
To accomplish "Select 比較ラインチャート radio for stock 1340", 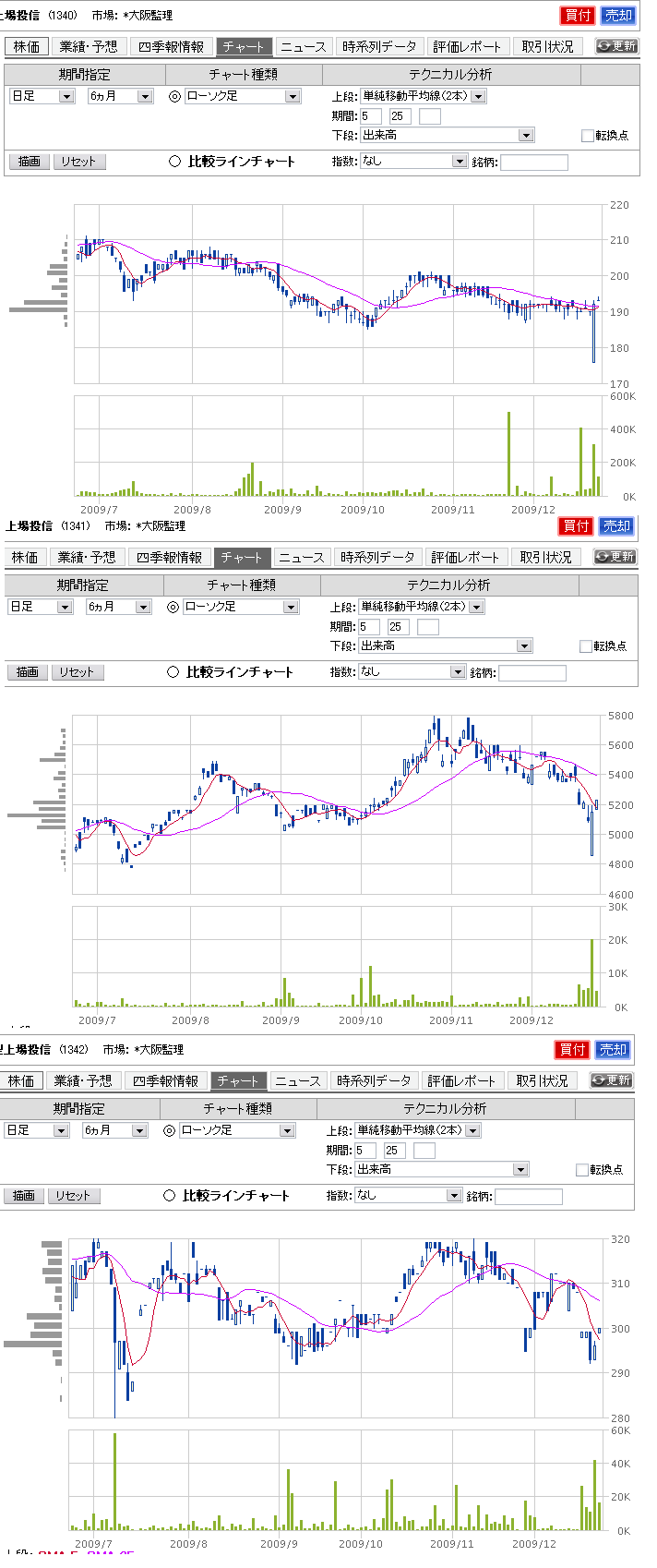I will pyautogui.click(x=174, y=162).
